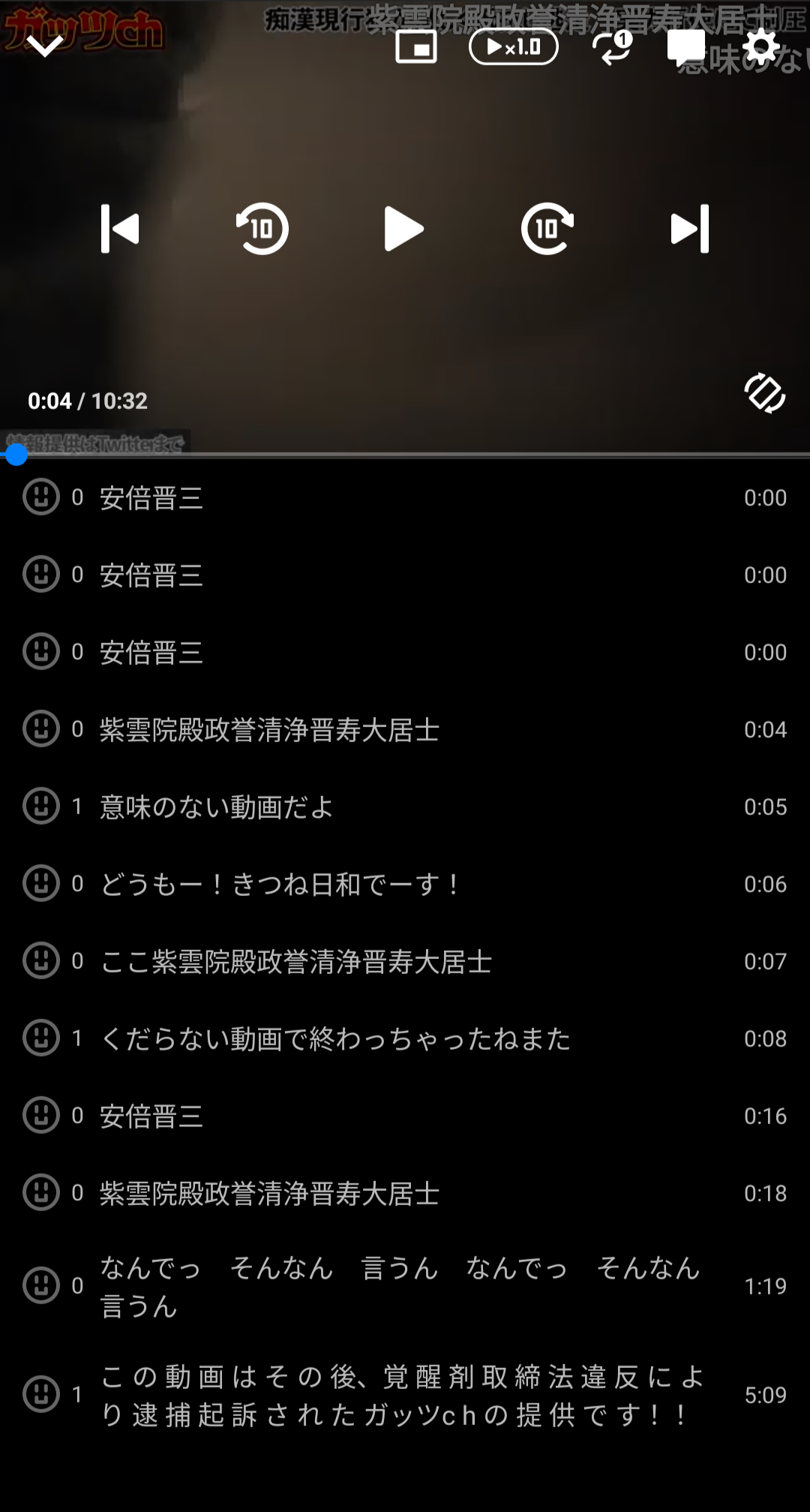Screen dimensions: 810x1512
Task: Toggle the repeat playback icon
Action: [613, 47]
